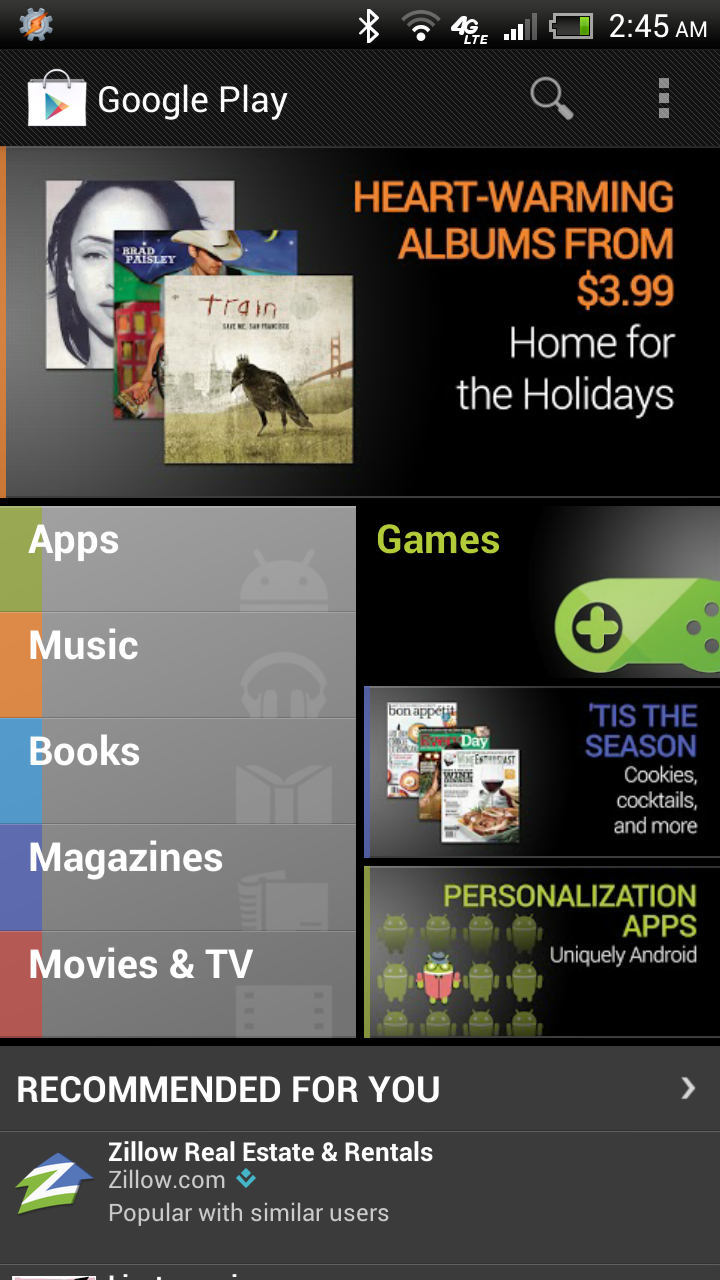720x1280 pixels.
Task: Expand Recommended For You list
Action: tap(686, 1089)
